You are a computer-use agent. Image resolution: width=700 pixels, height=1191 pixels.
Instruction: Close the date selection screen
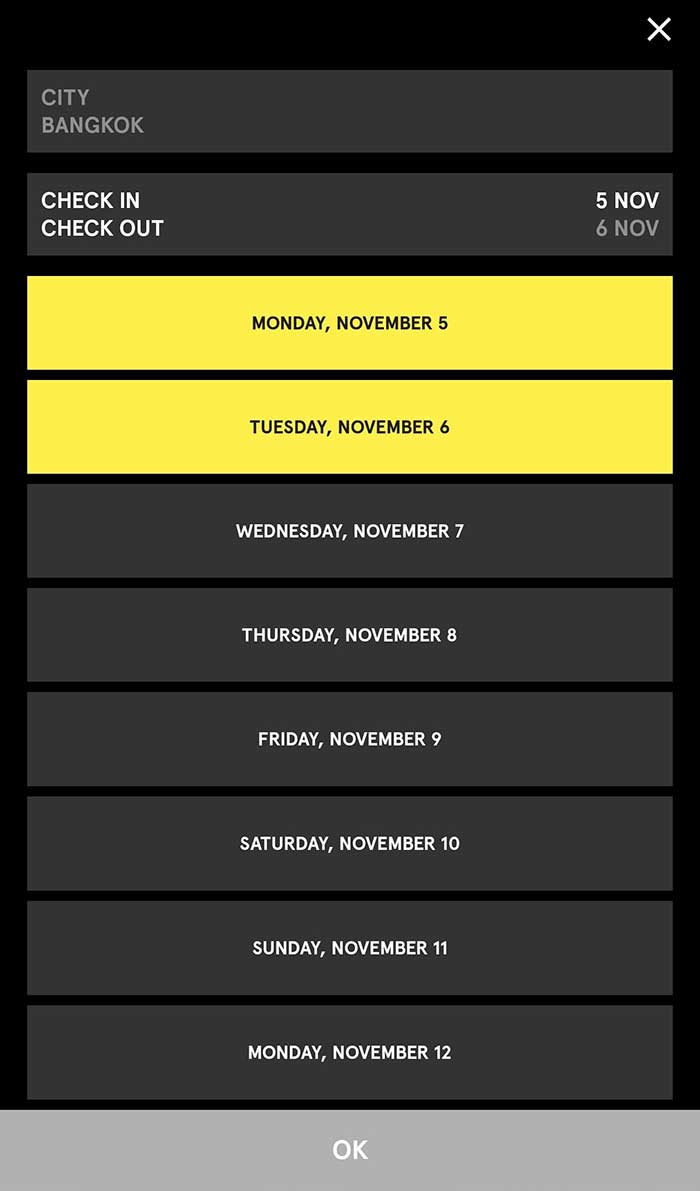(x=659, y=29)
